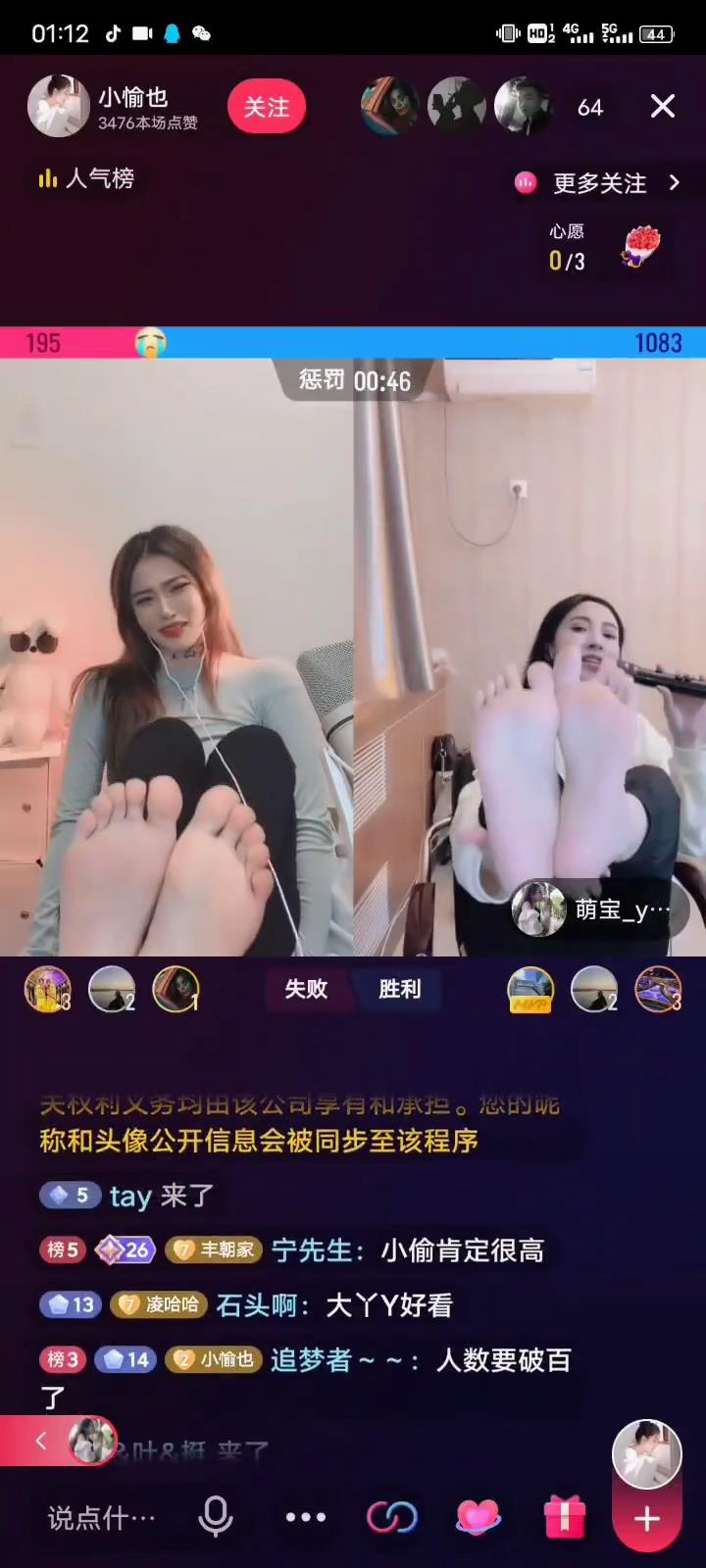
Task: Expand the collapsed side panel arrow
Action: (x=40, y=1441)
